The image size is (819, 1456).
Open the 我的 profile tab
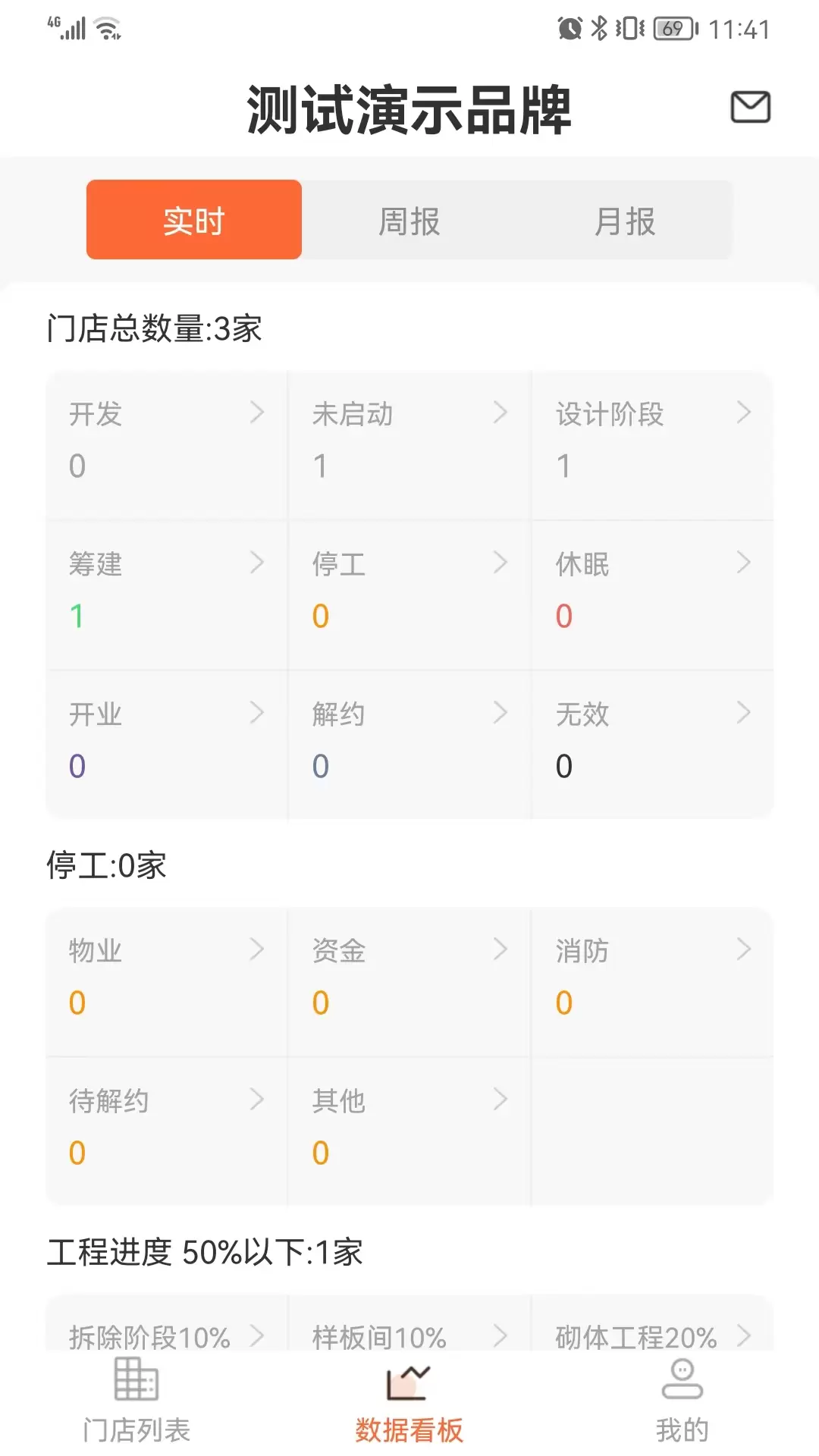point(682,1401)
